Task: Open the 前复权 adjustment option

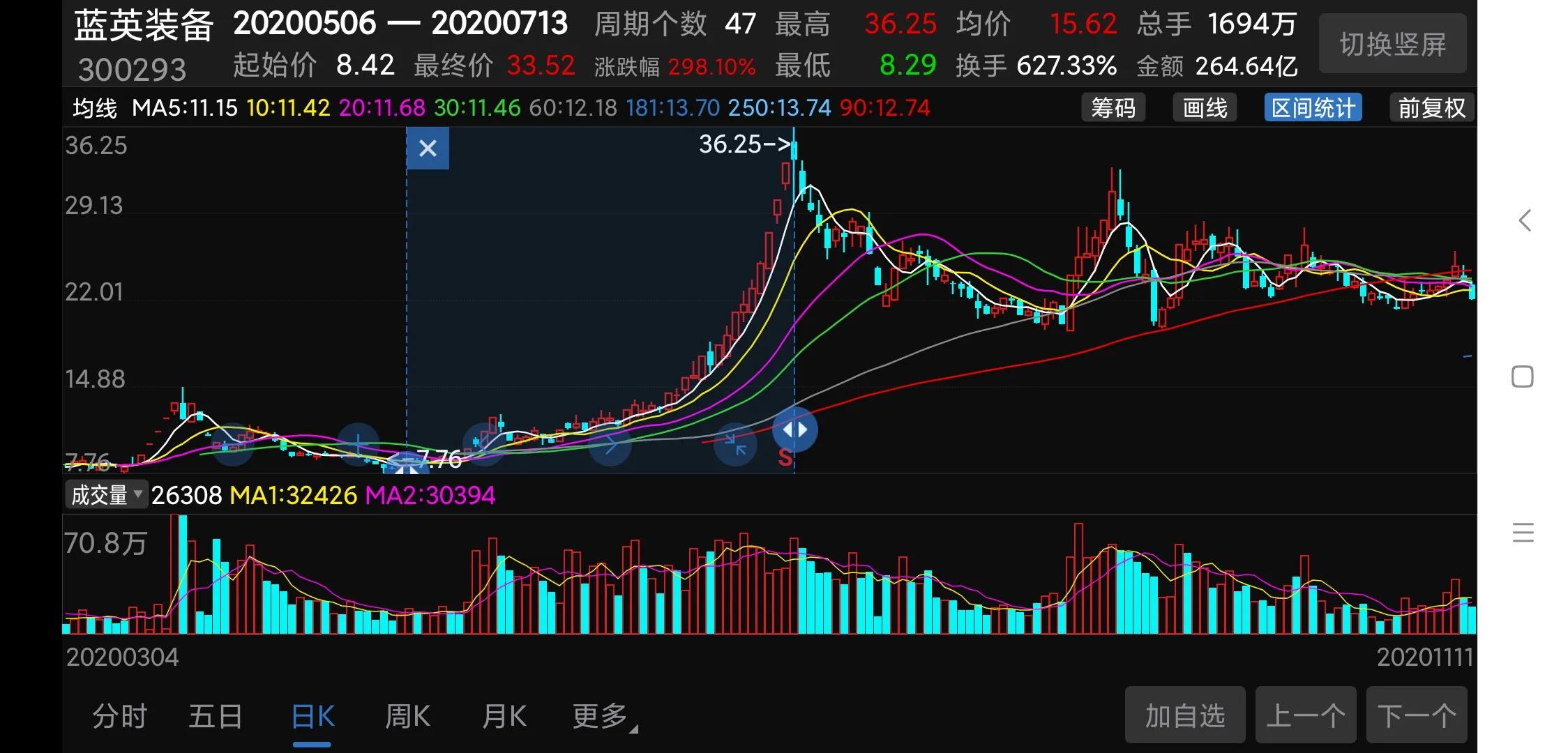Action: 1431,108
